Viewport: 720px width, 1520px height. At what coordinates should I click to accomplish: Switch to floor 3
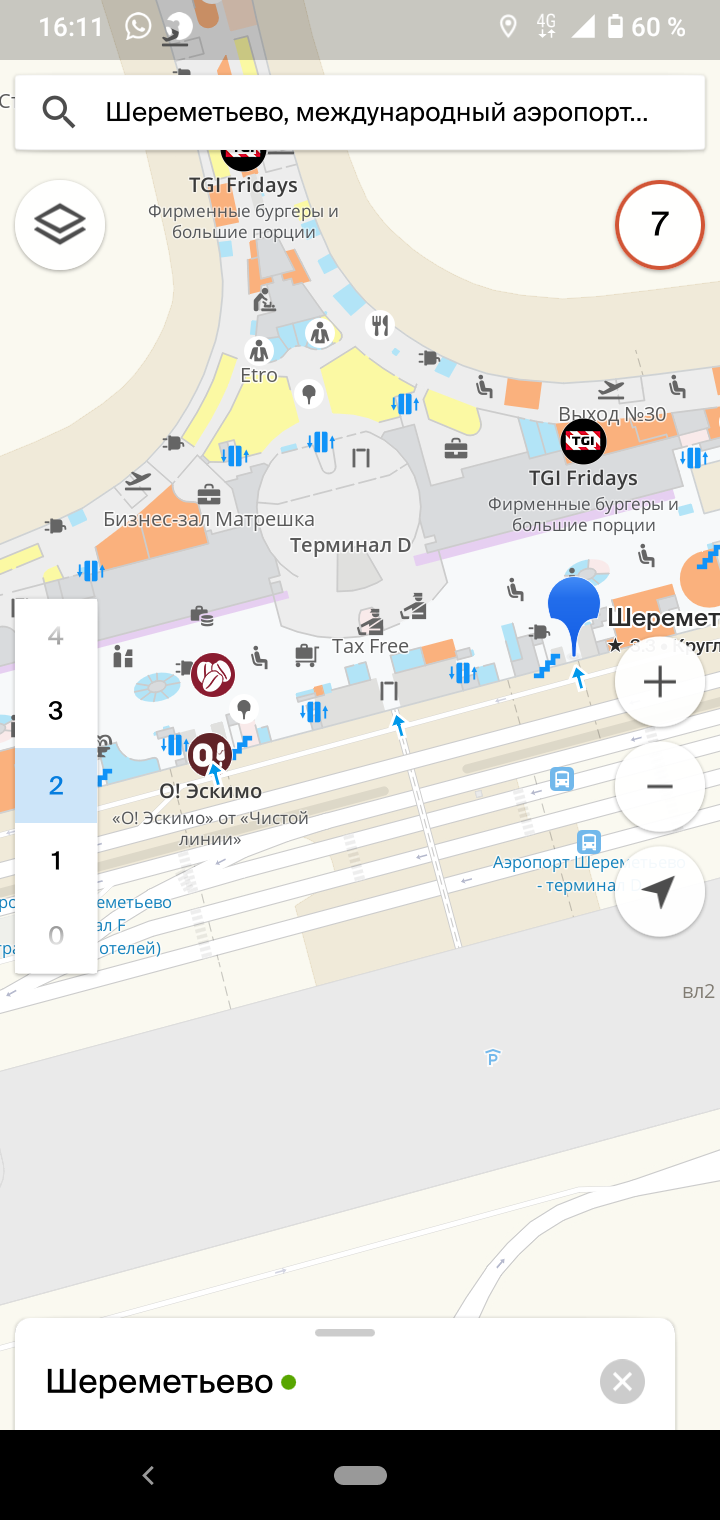coord(56,711)
